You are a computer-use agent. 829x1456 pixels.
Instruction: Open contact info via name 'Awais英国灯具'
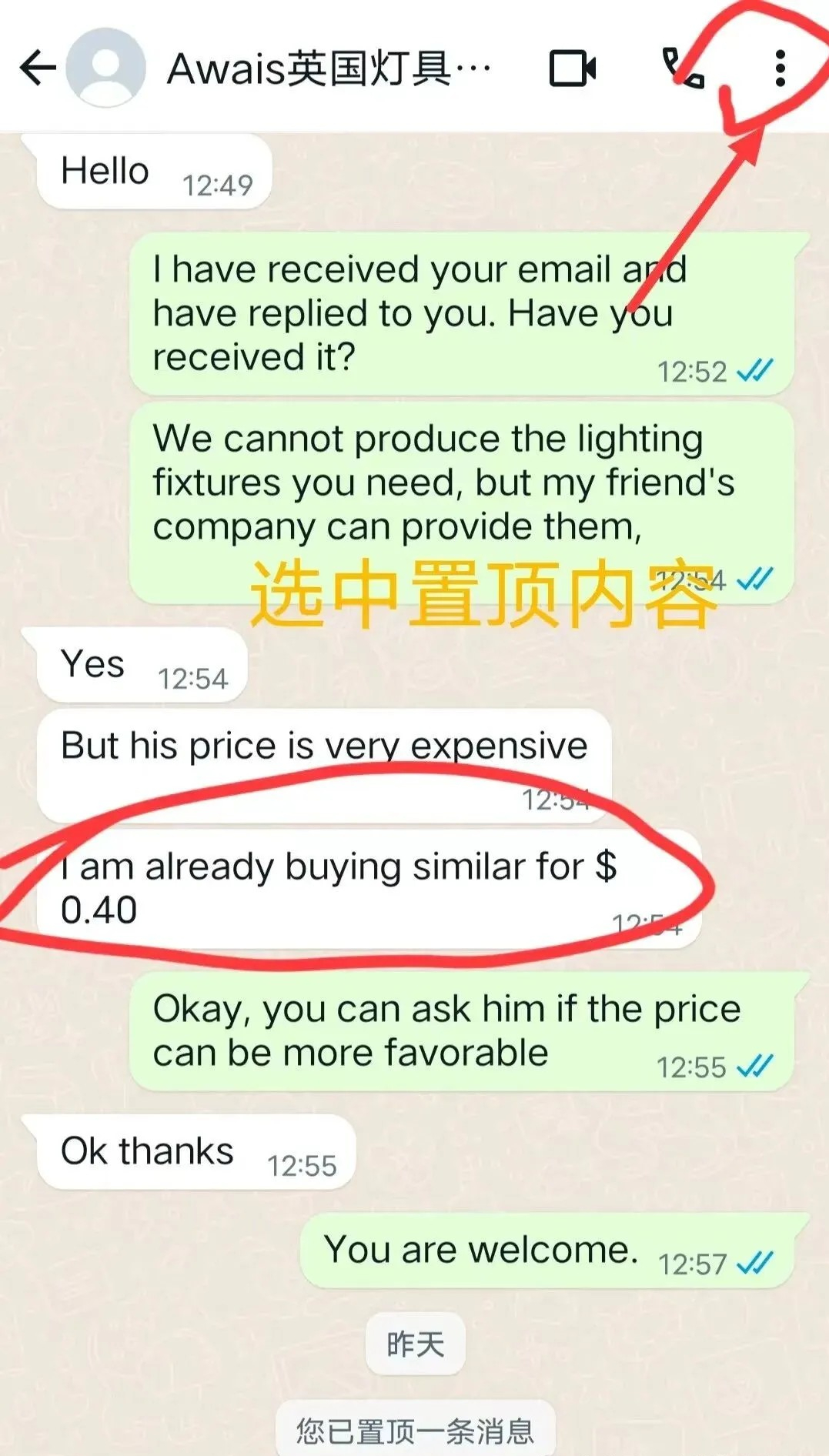tap(323, 68)
